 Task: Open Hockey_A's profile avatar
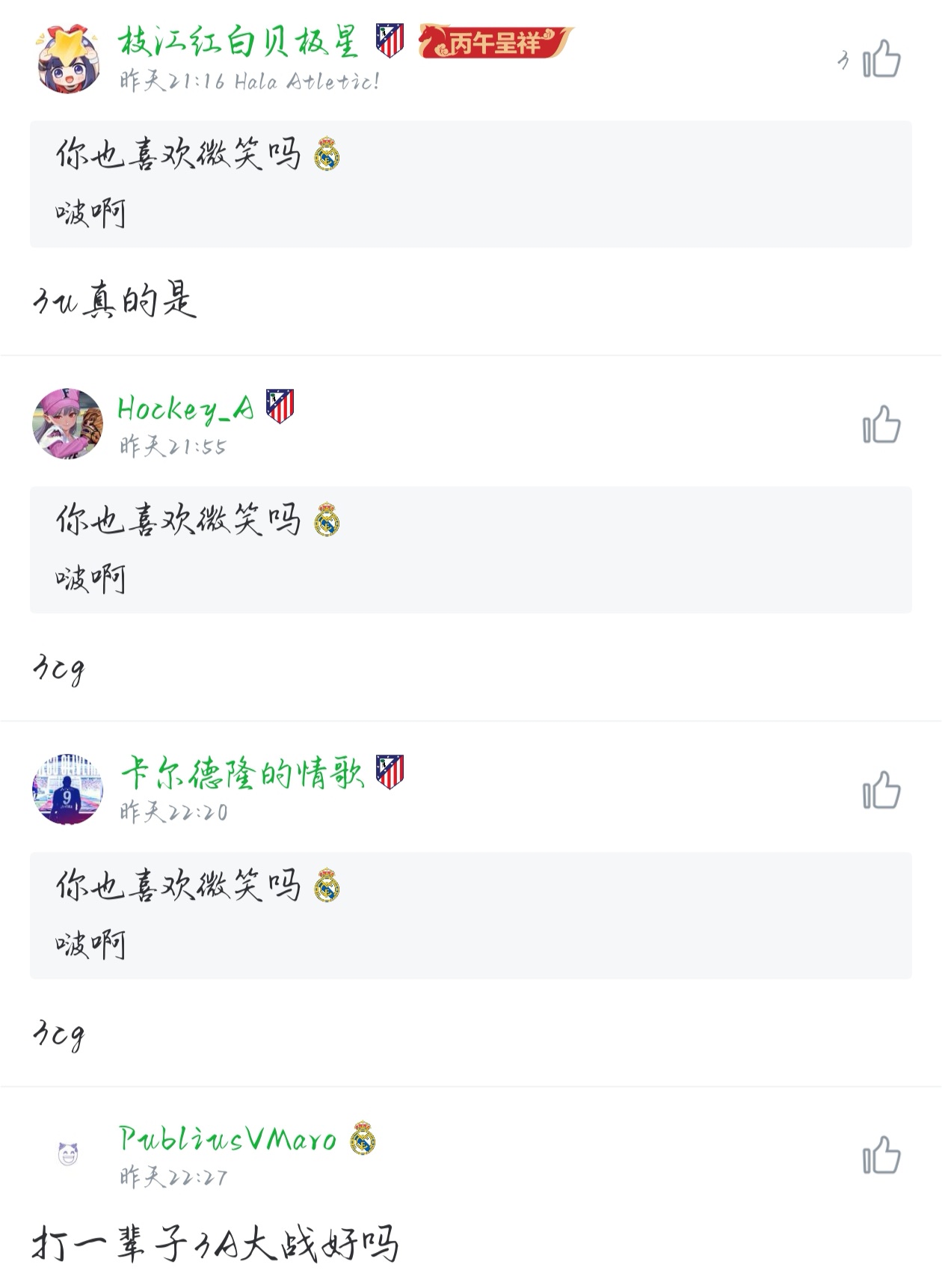68,423
